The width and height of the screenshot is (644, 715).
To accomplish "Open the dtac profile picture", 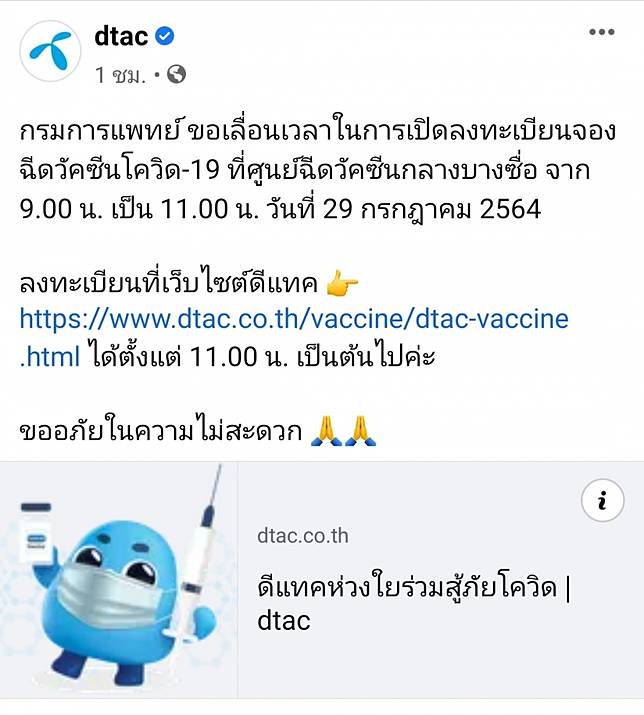I will tap(51, 51).
